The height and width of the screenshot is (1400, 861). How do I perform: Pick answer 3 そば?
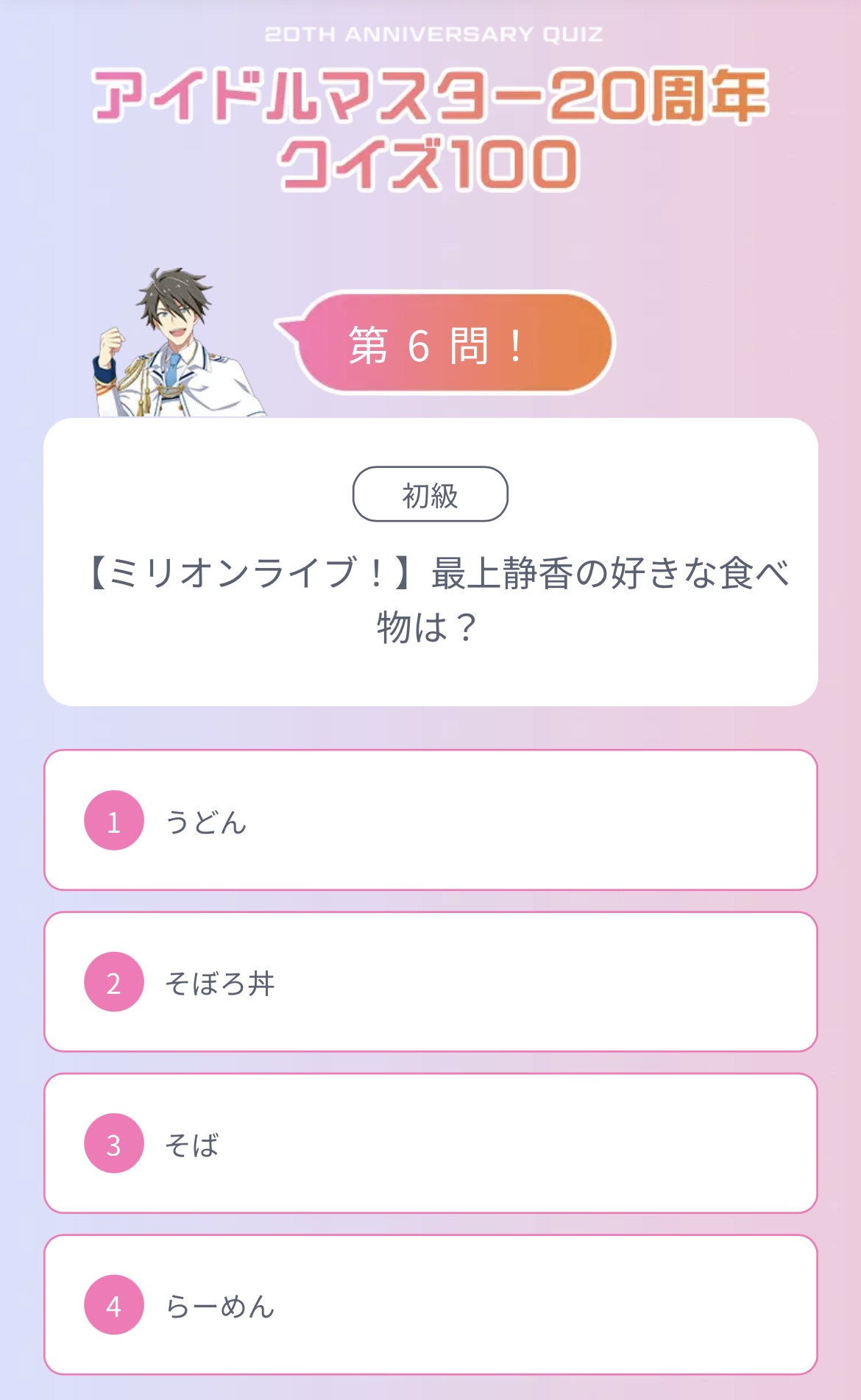click(x=431, y=1143)
